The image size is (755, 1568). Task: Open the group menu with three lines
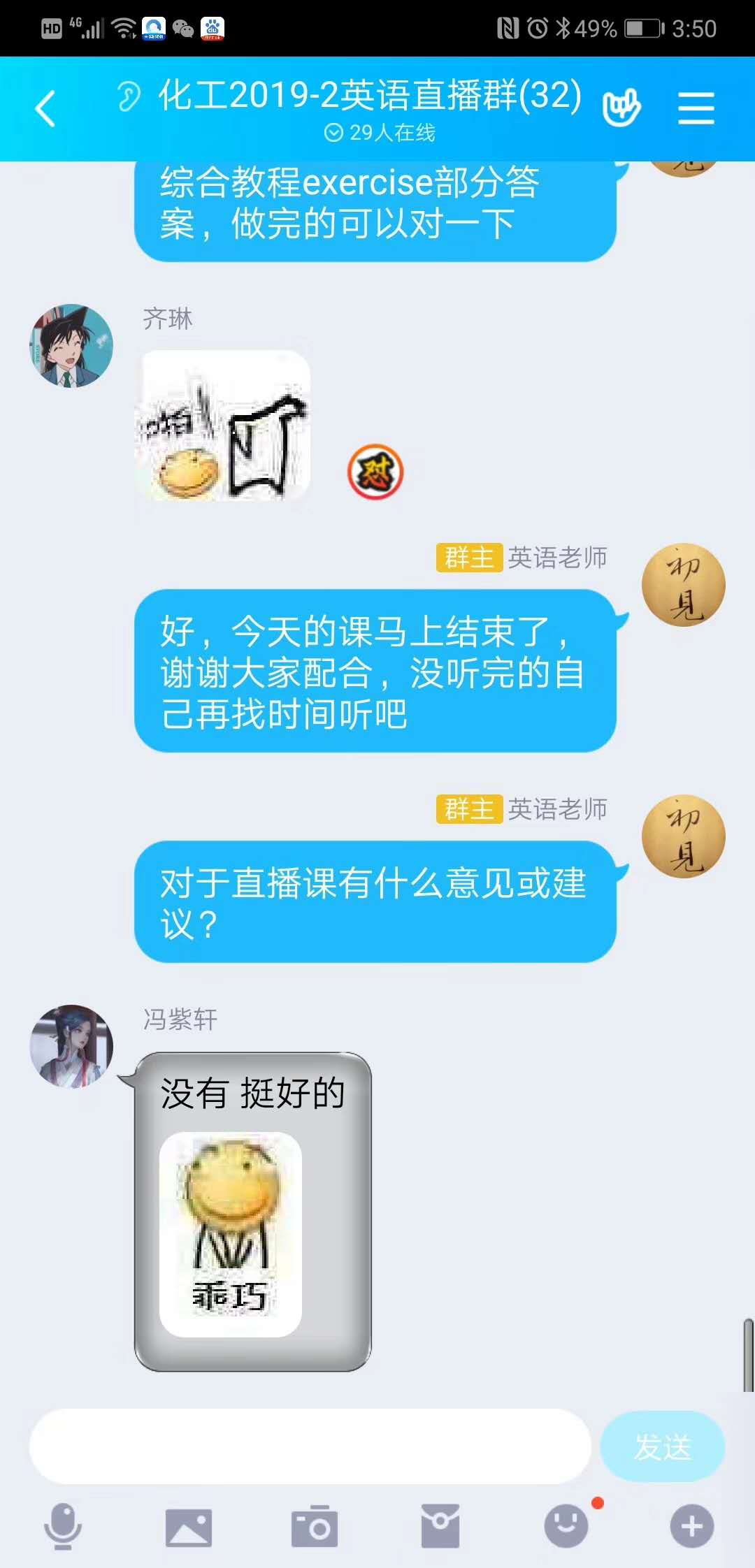pos(696,109)
